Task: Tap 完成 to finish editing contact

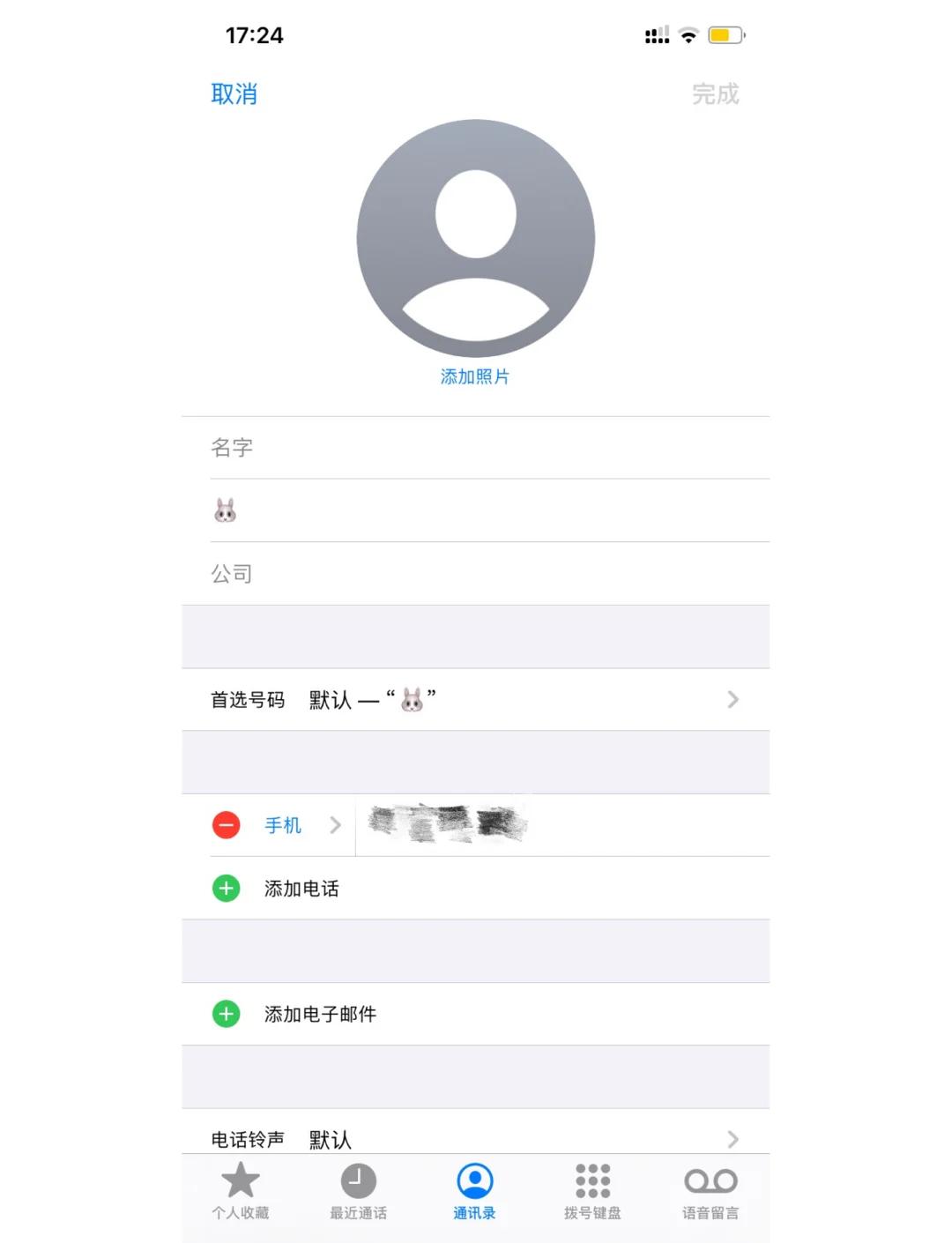Action: point(714,93)
